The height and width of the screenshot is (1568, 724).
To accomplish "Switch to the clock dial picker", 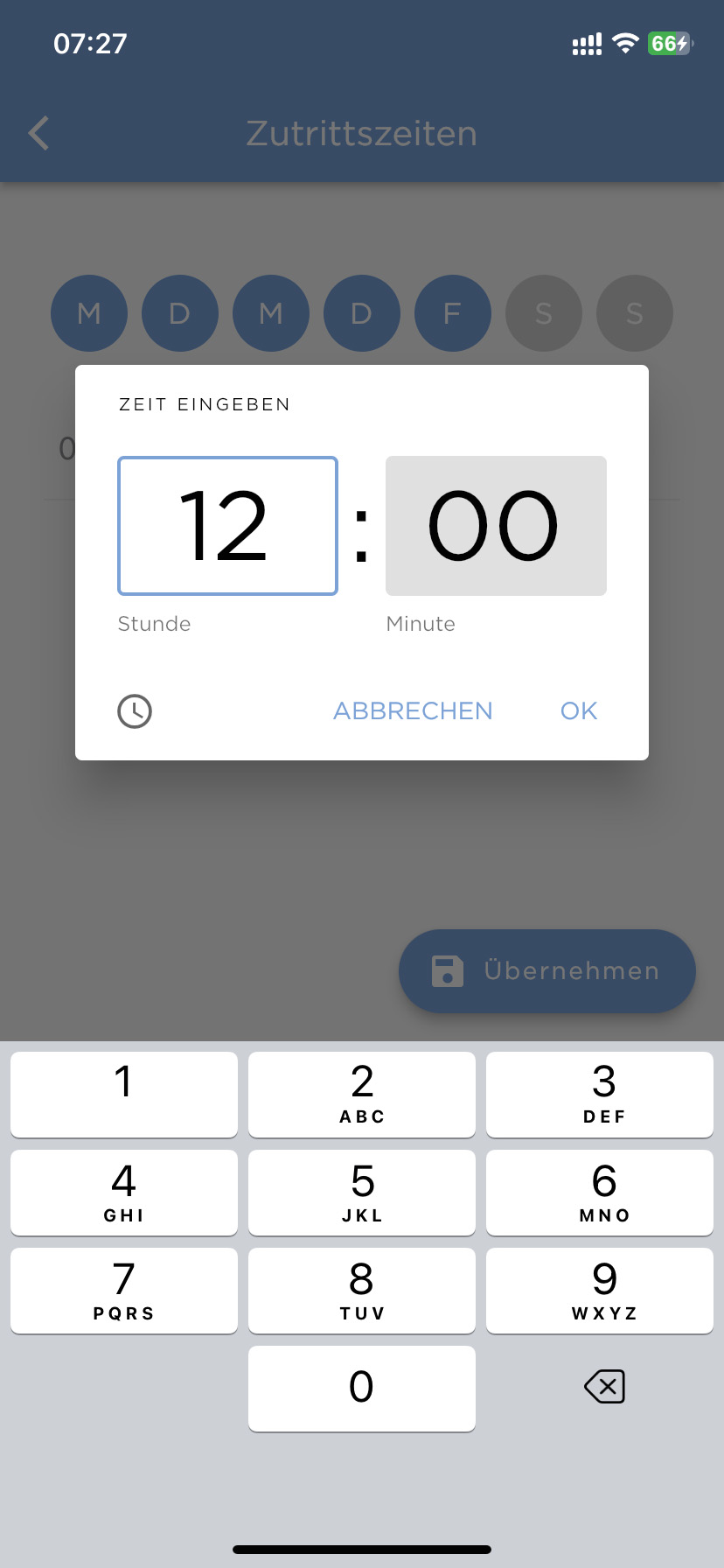I will point(135,711).
